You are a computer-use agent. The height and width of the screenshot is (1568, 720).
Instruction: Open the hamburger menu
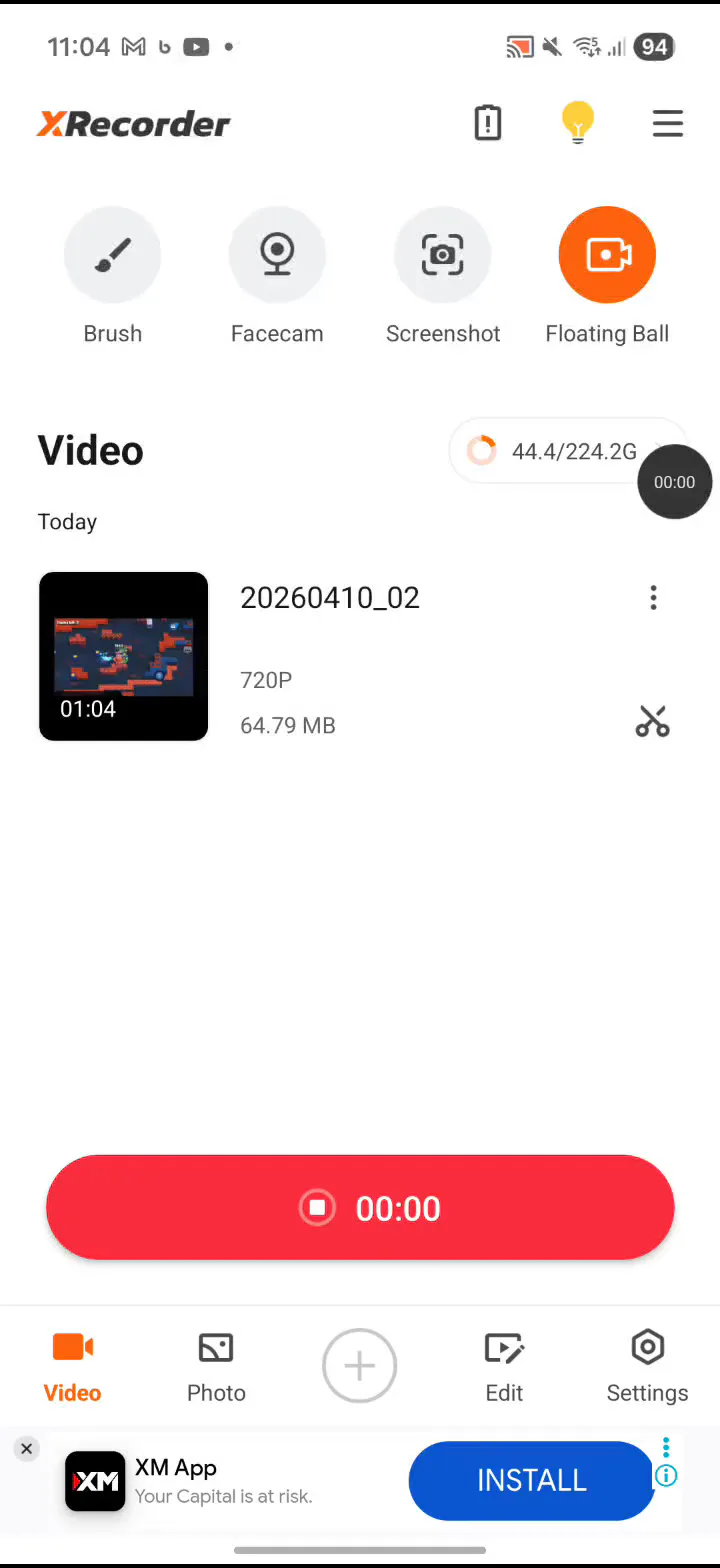(667, 124)
